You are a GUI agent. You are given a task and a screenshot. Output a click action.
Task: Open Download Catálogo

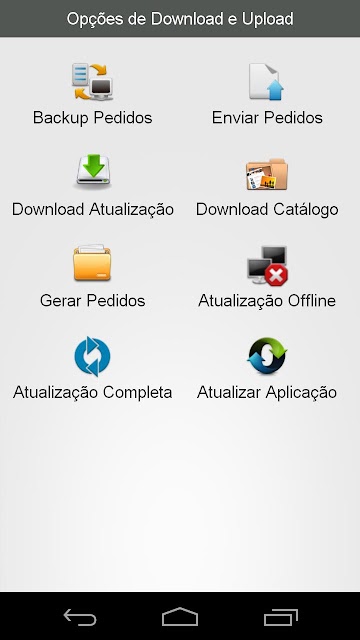(267, 186)
